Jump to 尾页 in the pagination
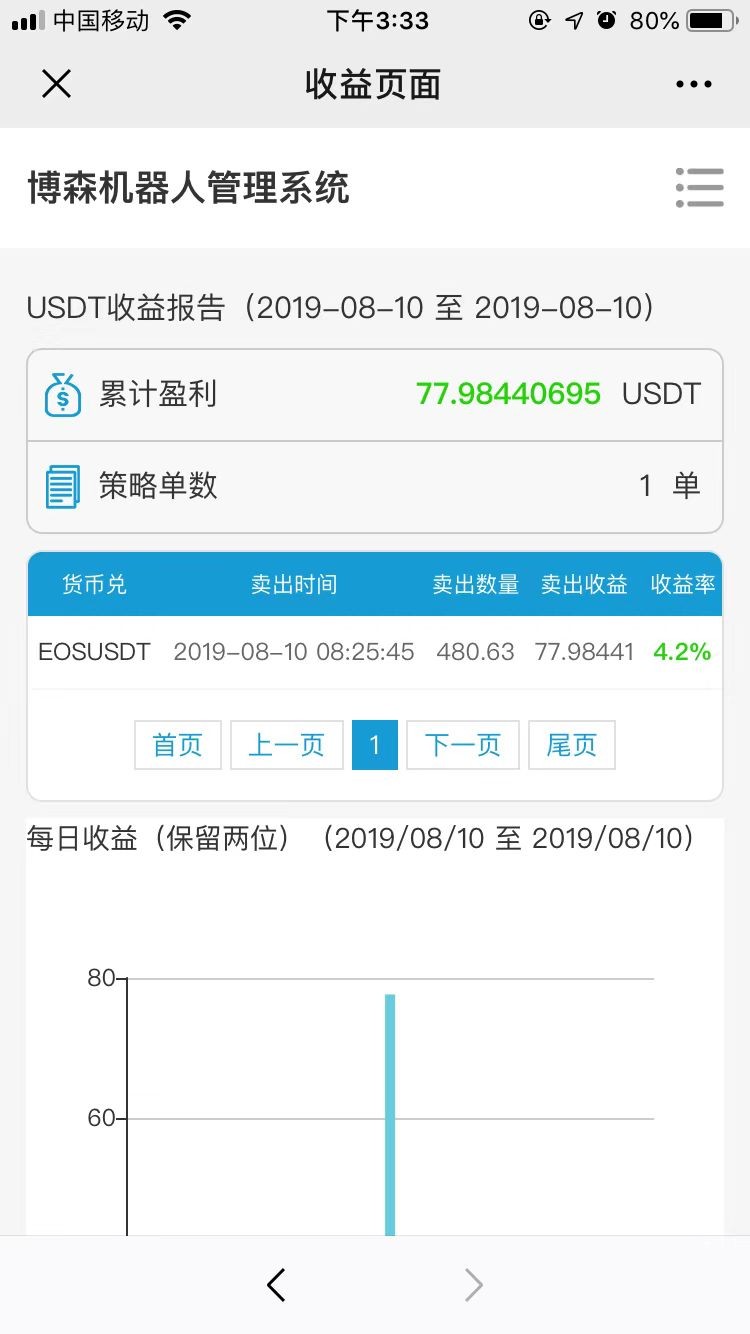Image resolution: width=750 pixels, height=1334 pixels. click(572, 745)
